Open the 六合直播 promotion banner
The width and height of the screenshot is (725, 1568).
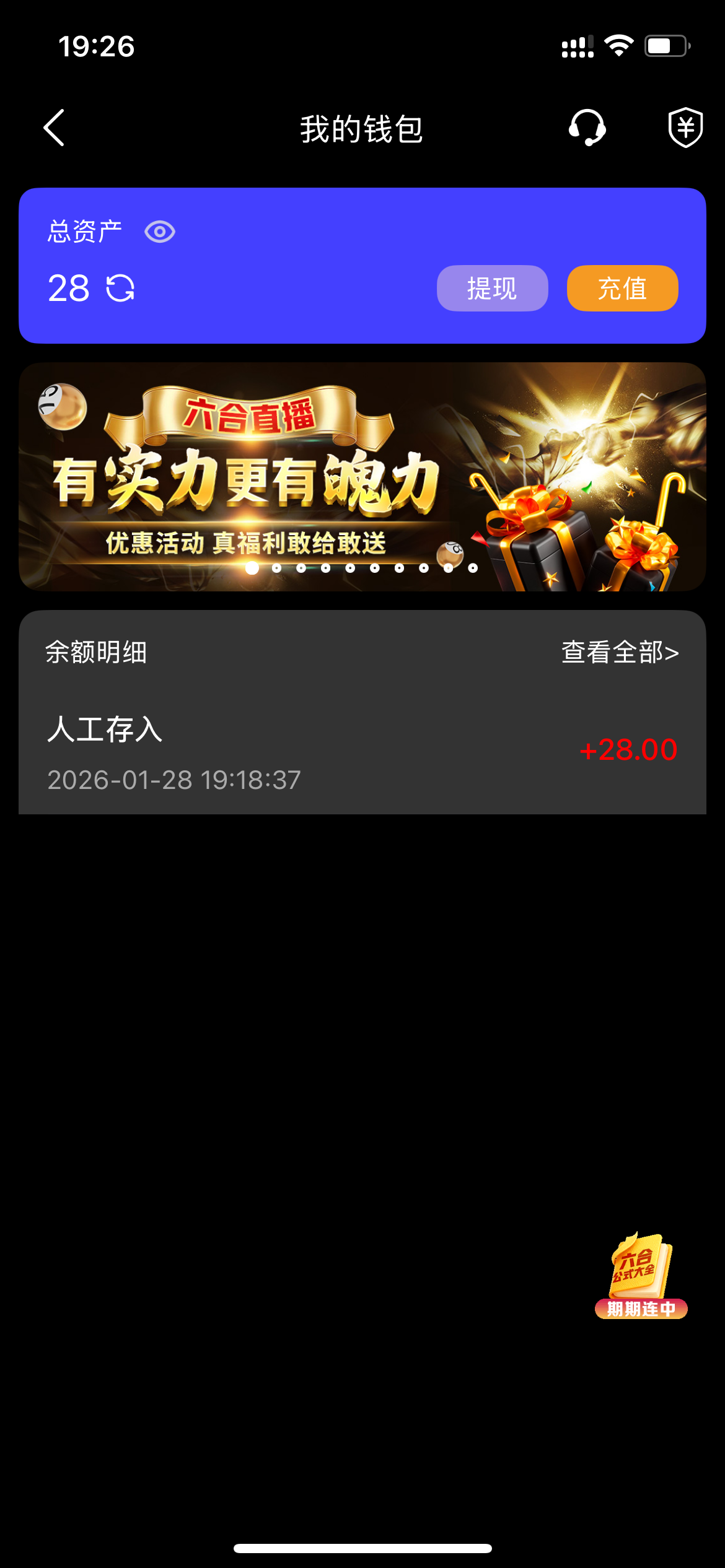click(362, 477)
